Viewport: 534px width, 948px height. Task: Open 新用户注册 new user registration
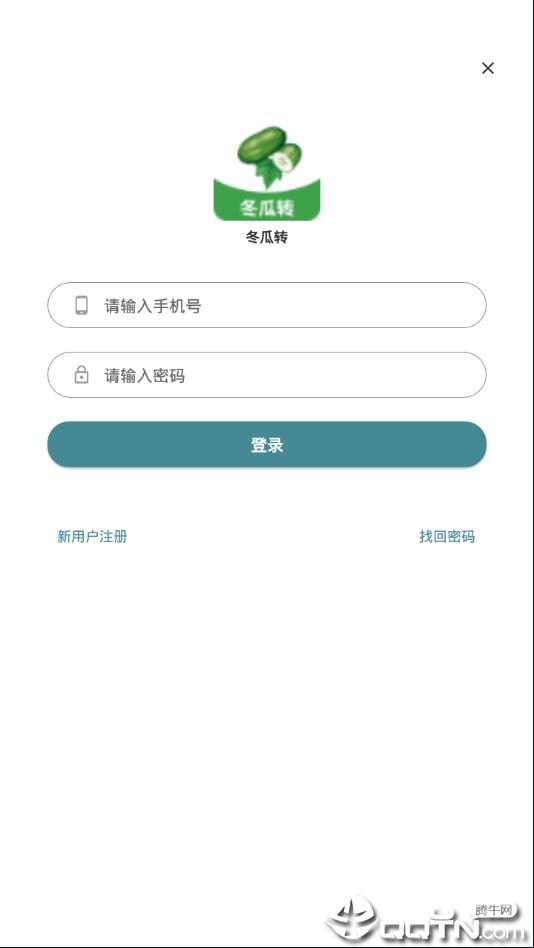pos(92,536)
